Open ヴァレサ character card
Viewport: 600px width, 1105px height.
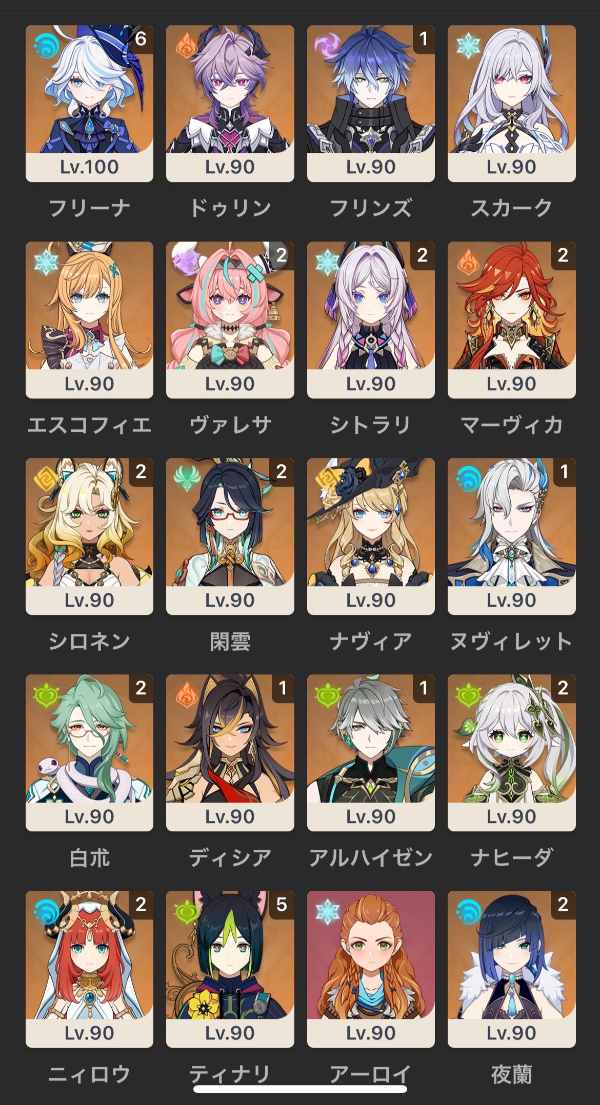point(230,320)
